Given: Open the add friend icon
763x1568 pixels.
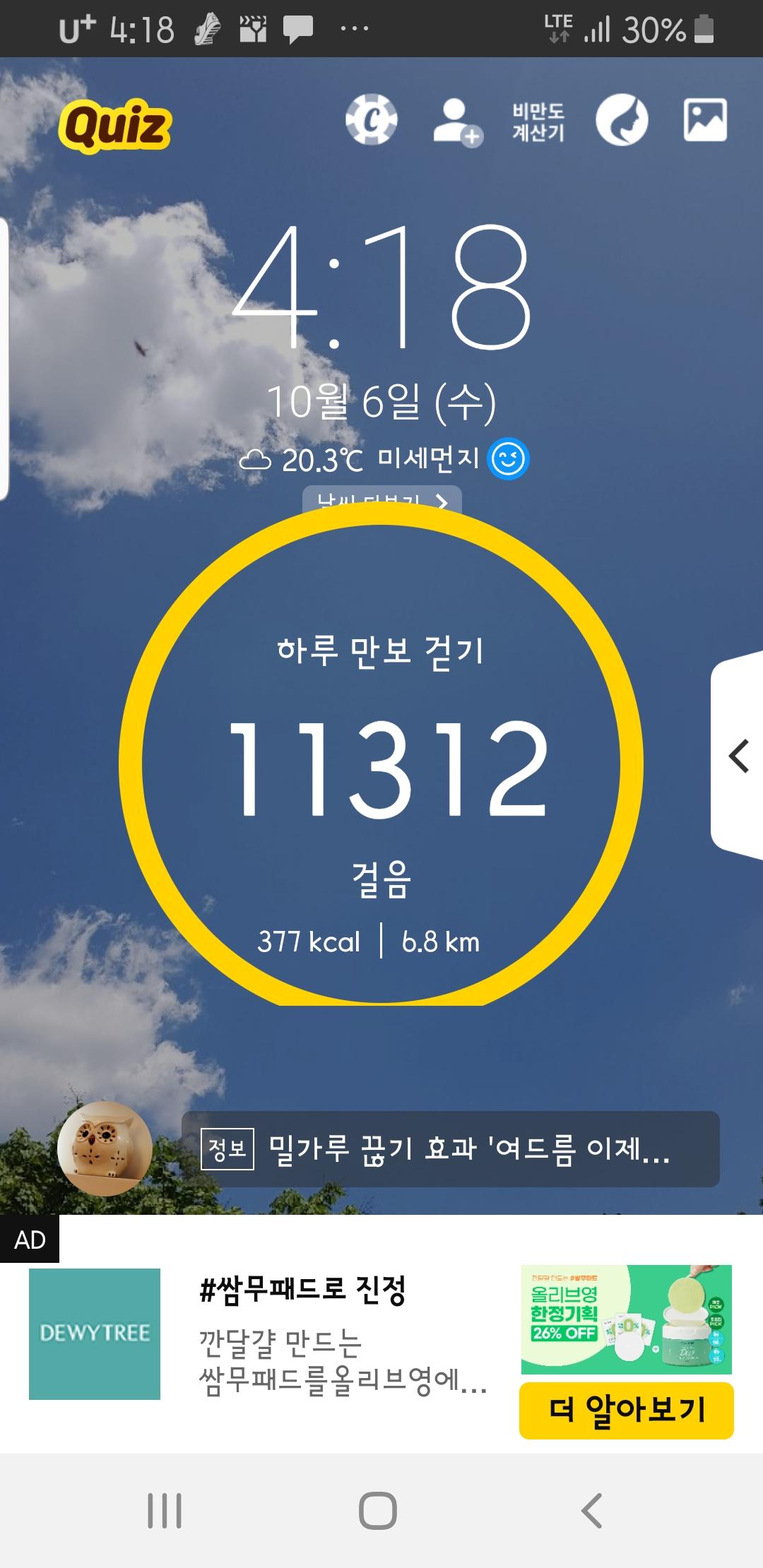Looking at the screenshot, I should (457, 121).
